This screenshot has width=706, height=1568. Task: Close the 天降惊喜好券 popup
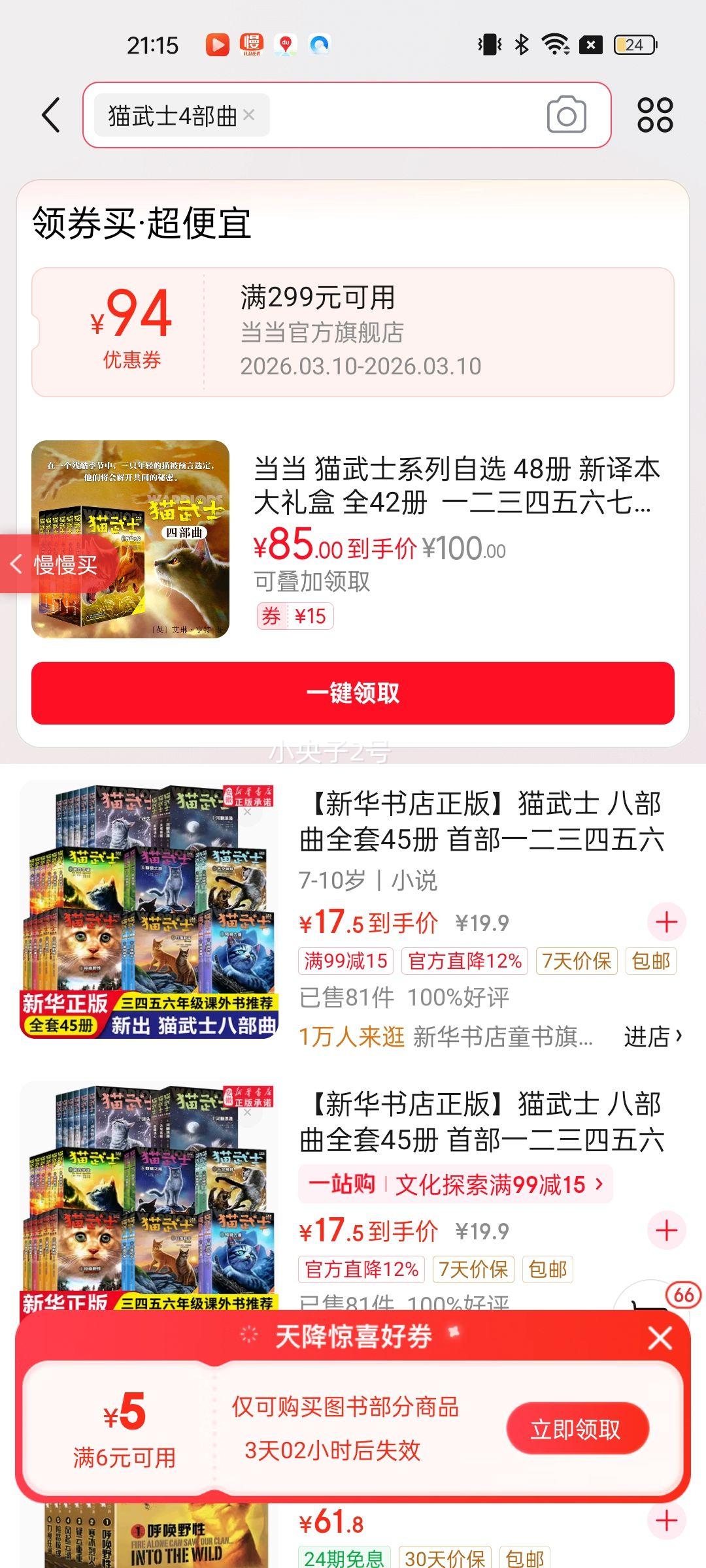[660, 1338]
